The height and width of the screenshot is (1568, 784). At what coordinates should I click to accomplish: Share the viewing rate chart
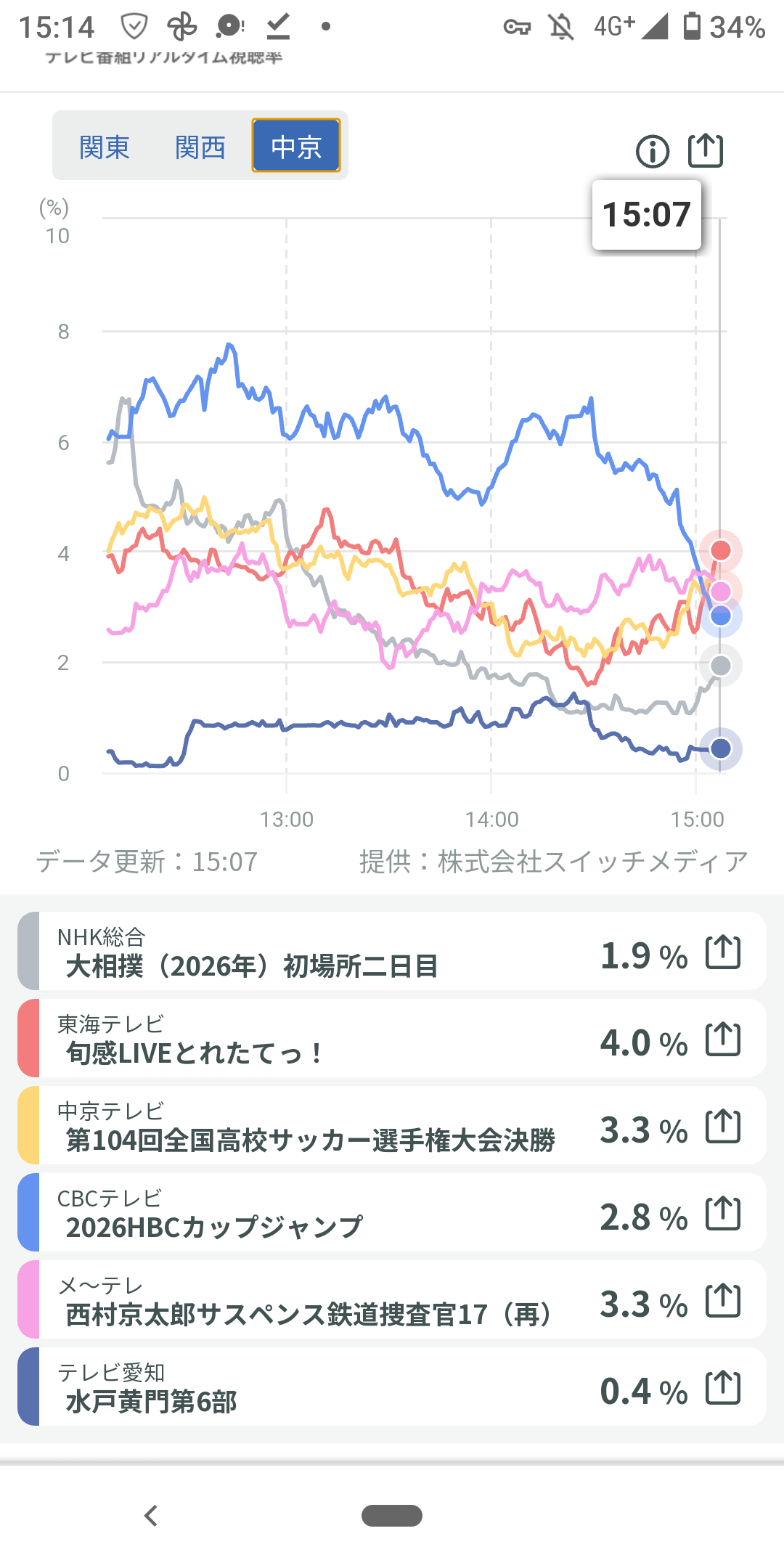click(706, 151)
